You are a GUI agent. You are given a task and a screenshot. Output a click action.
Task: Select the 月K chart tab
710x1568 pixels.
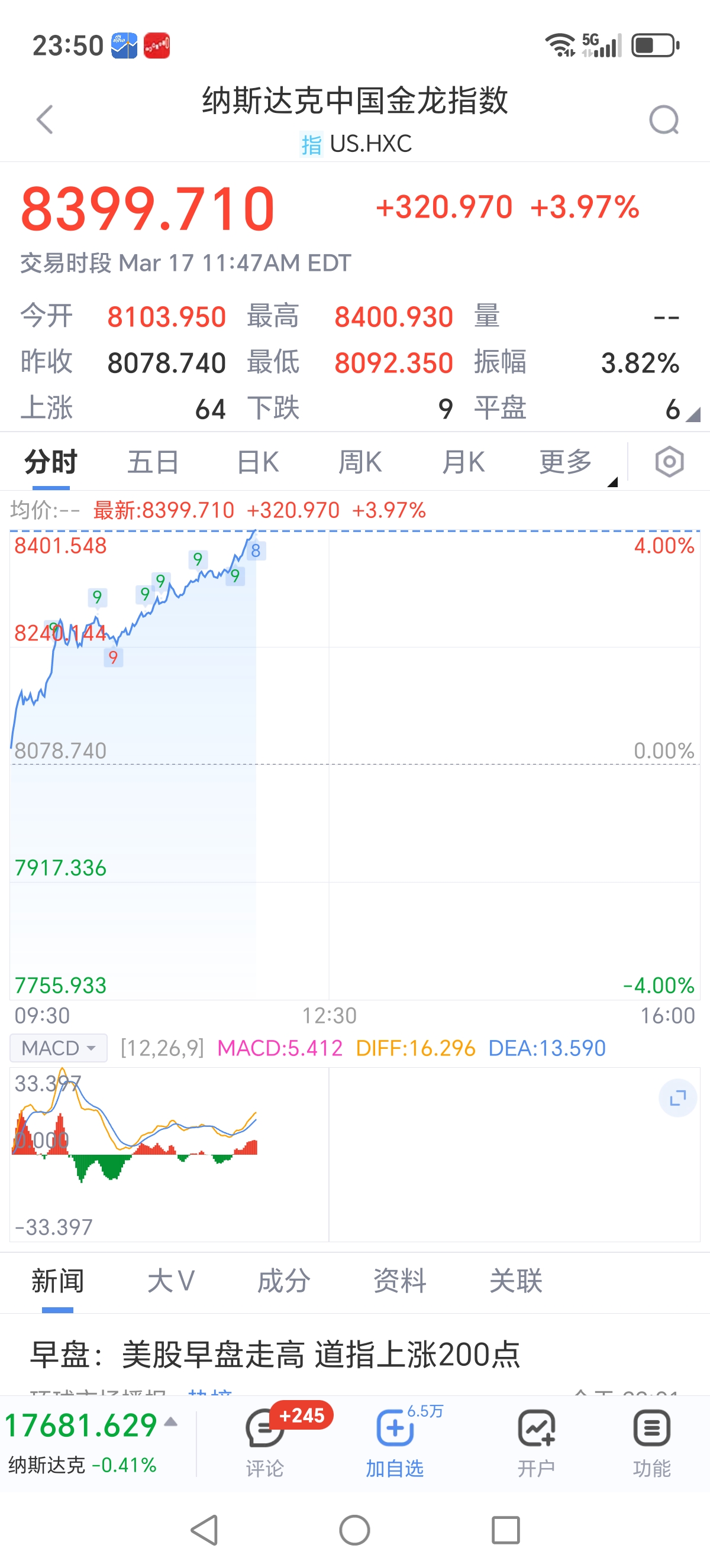pyautogui.click(x=463, y=462)
